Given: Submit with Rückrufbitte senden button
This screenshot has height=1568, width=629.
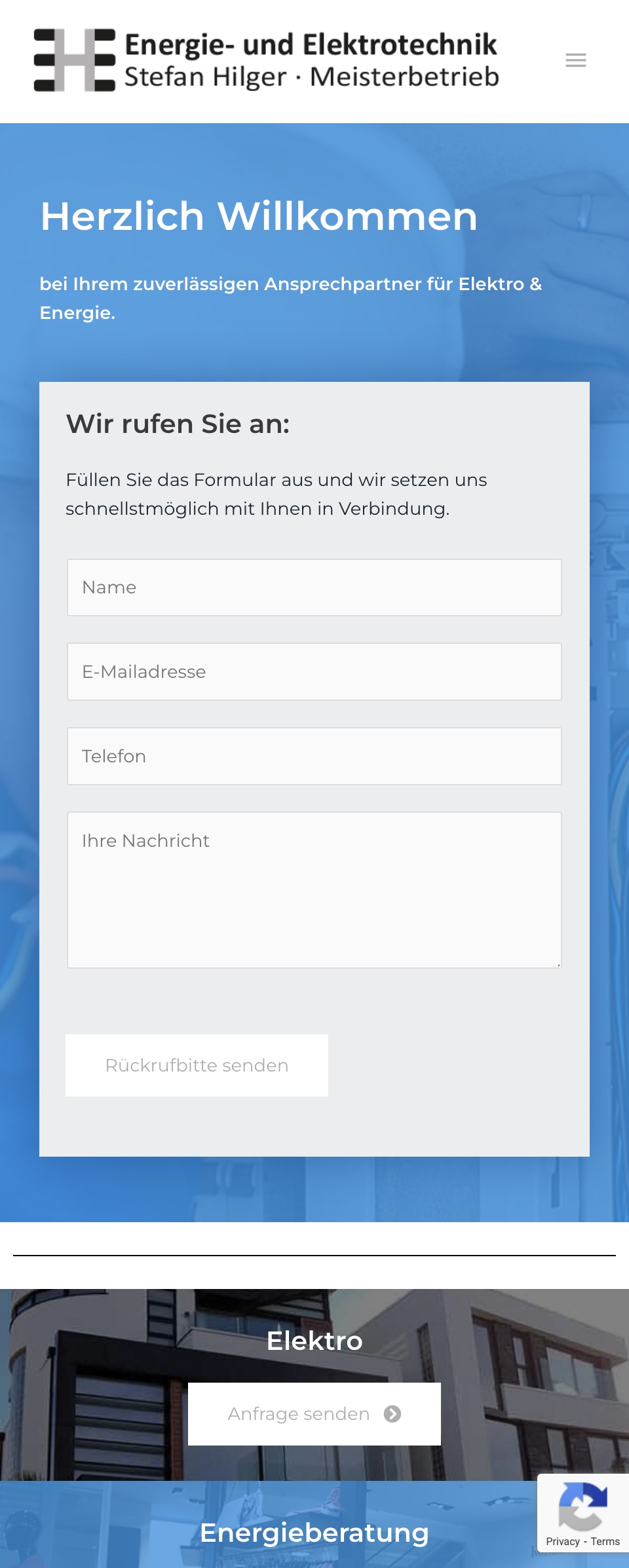Looking at the screenshot, I should [x=197, y=1066].
